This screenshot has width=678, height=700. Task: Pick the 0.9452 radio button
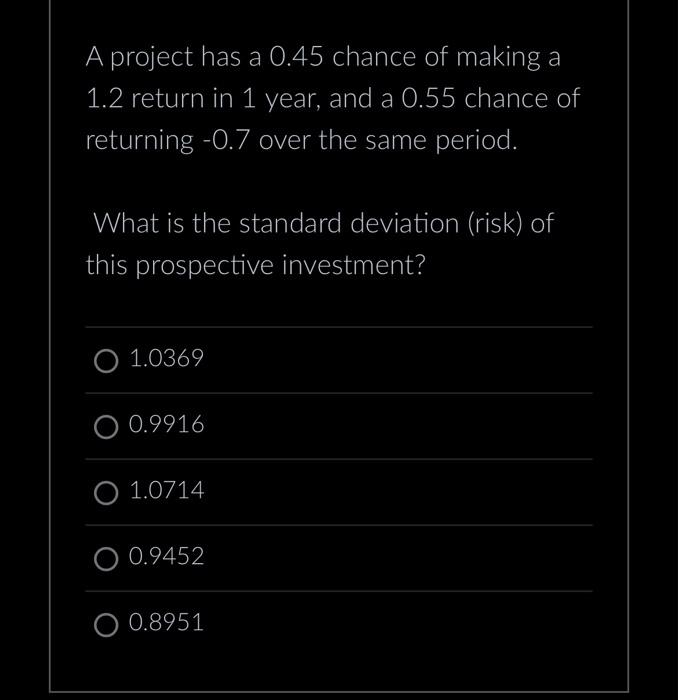click(x=107, y=558)
